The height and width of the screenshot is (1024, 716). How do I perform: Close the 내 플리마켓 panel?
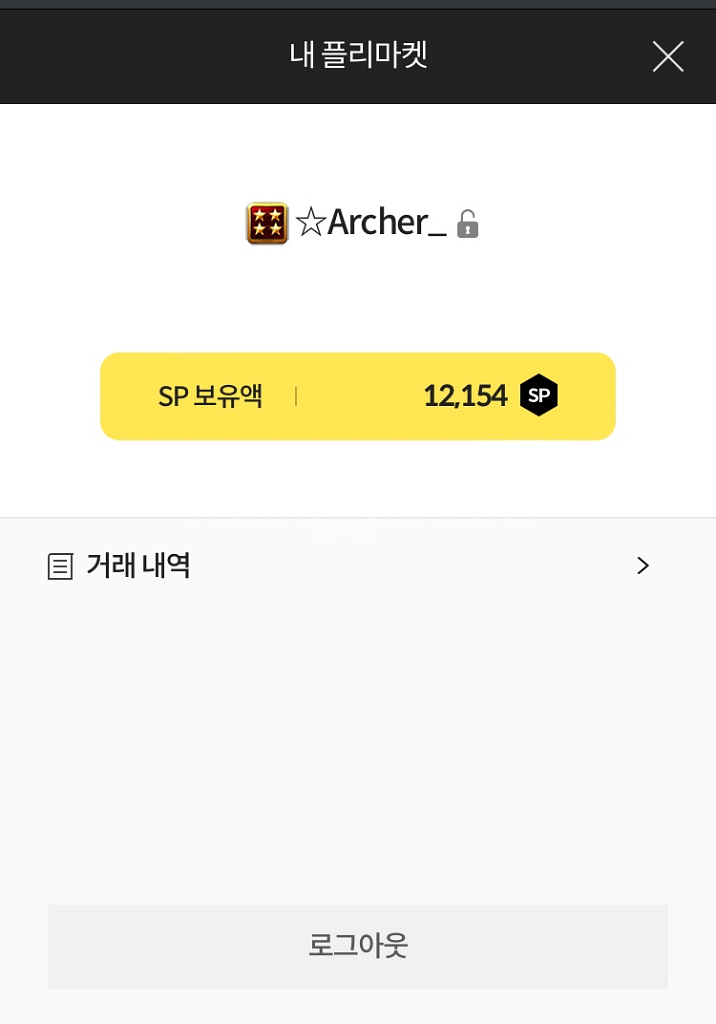[x=668, y=56]
